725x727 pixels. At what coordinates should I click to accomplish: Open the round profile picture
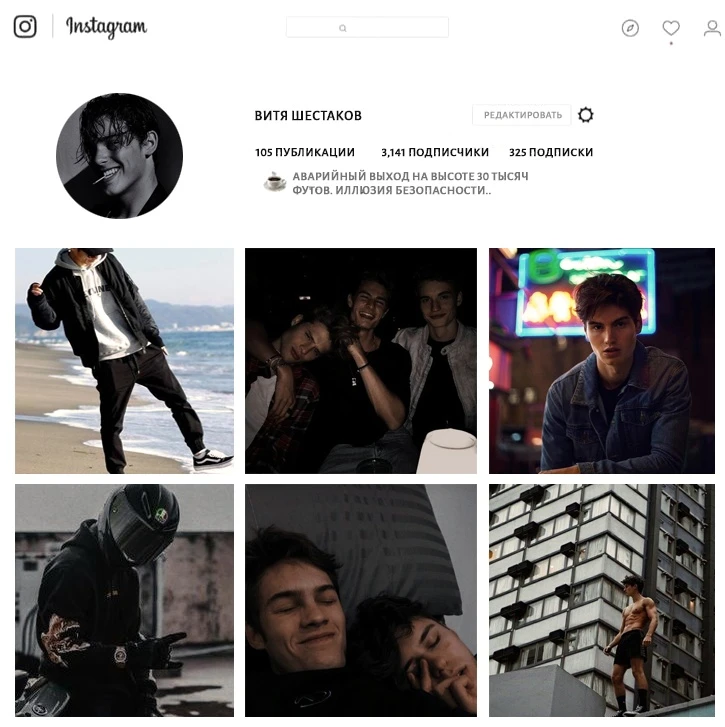pos(119,156)
